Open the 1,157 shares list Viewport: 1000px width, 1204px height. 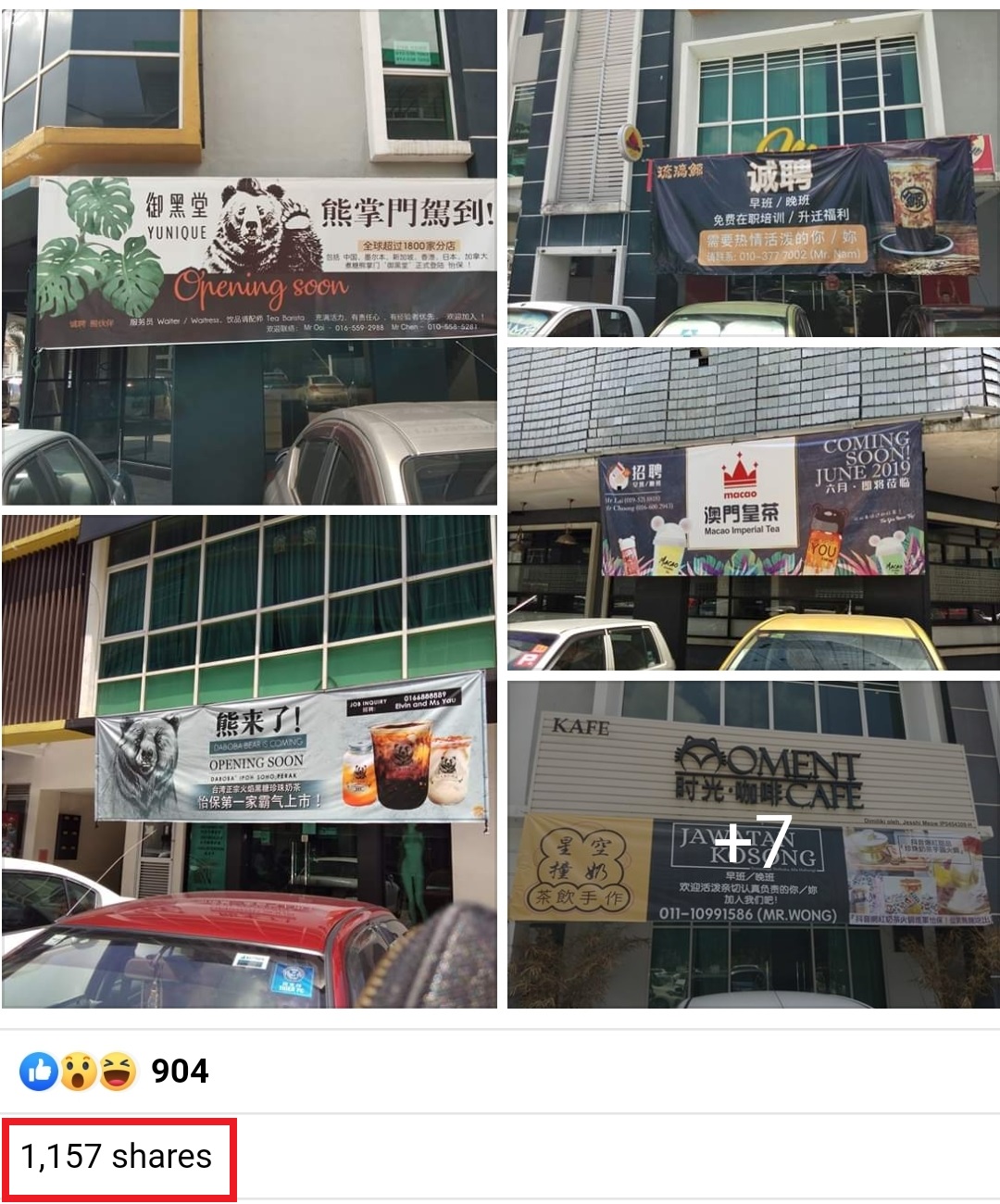[117, 1157]
